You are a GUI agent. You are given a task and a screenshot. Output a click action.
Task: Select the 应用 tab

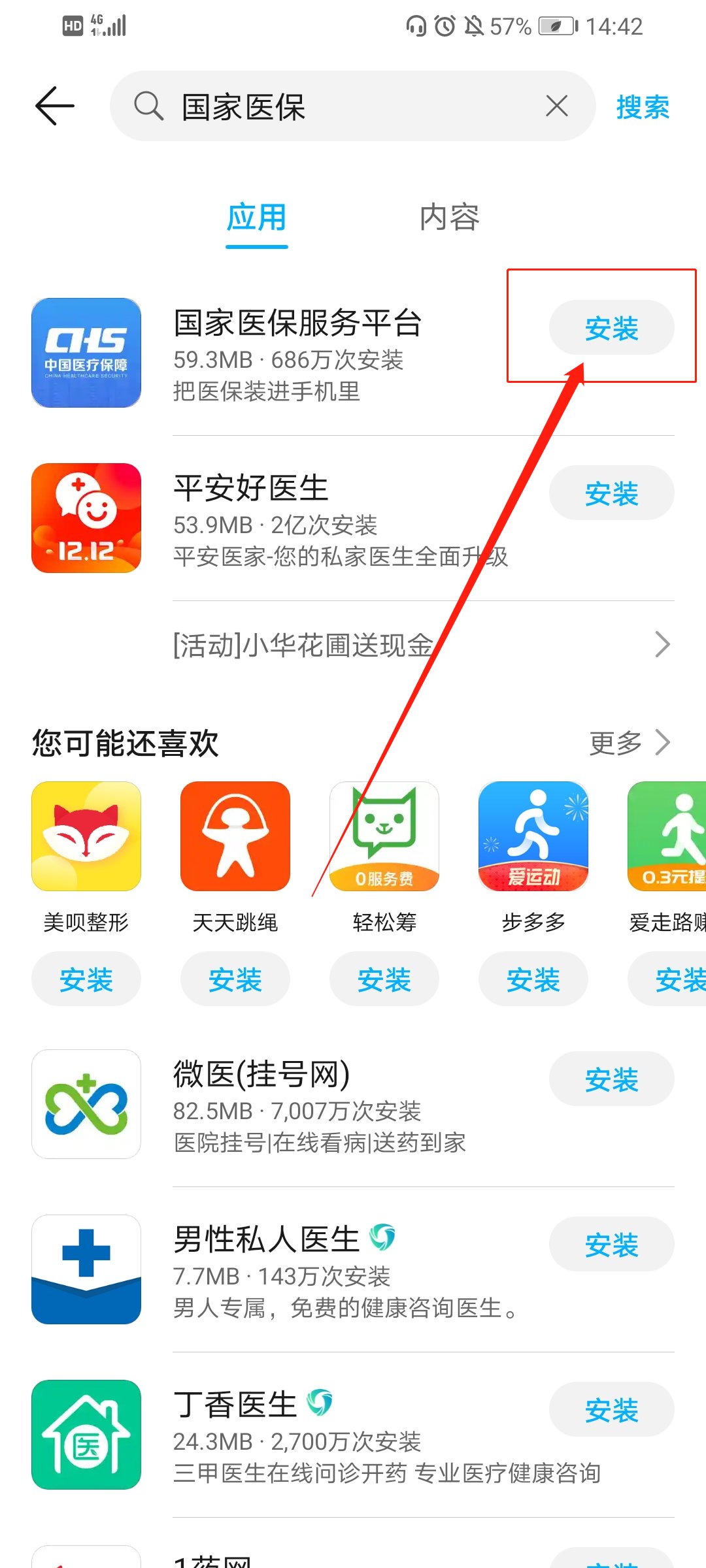pyautogui.click(x=256, y=218)
